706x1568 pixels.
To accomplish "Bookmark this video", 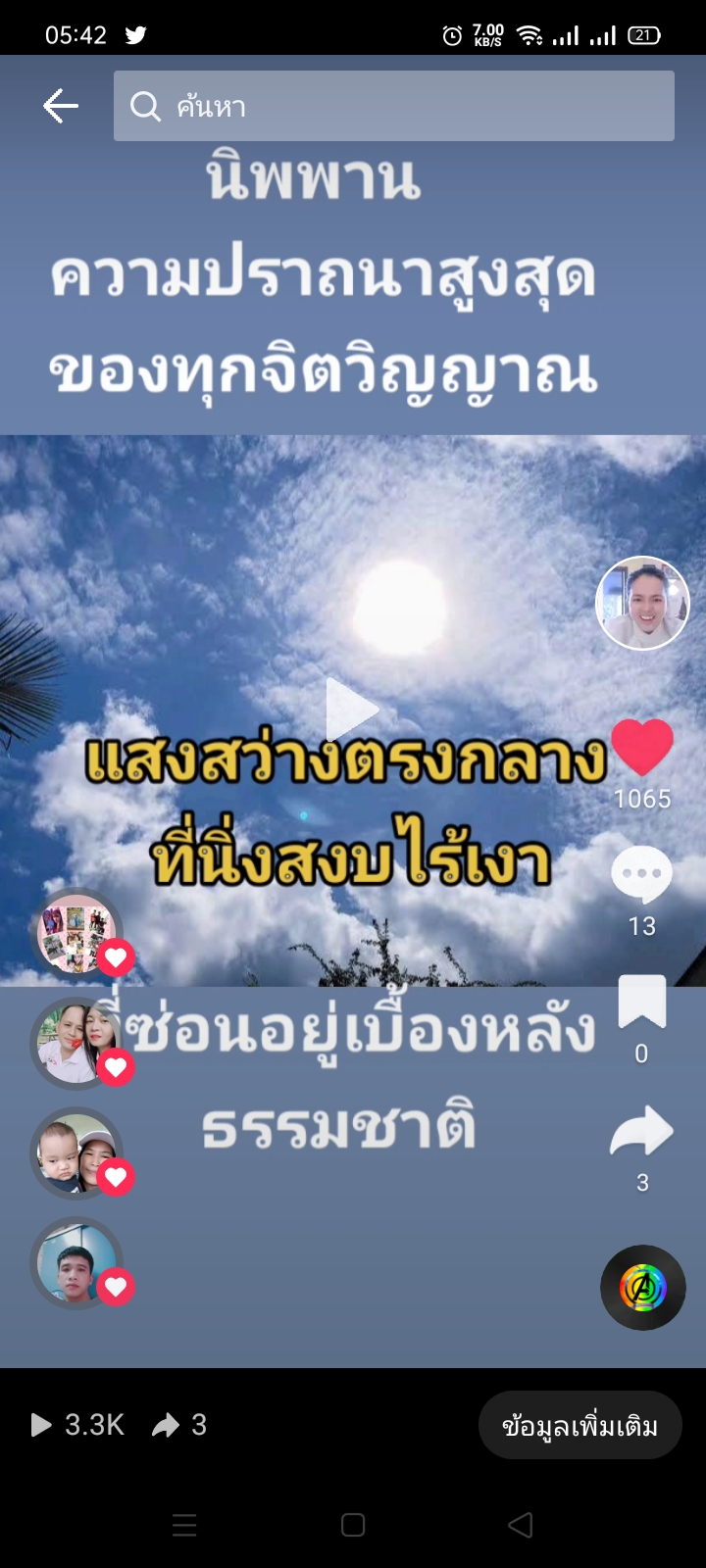I will [641, 1003].
